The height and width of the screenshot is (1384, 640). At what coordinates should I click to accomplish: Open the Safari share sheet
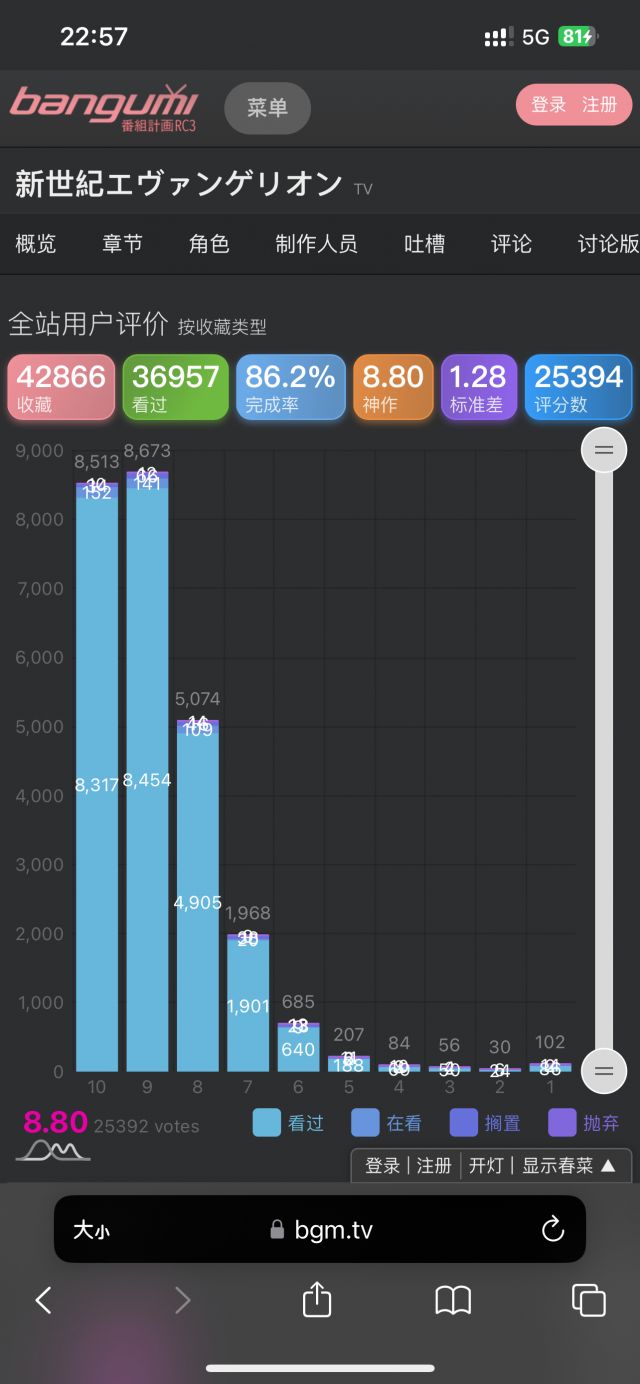tap(317, 1300)
